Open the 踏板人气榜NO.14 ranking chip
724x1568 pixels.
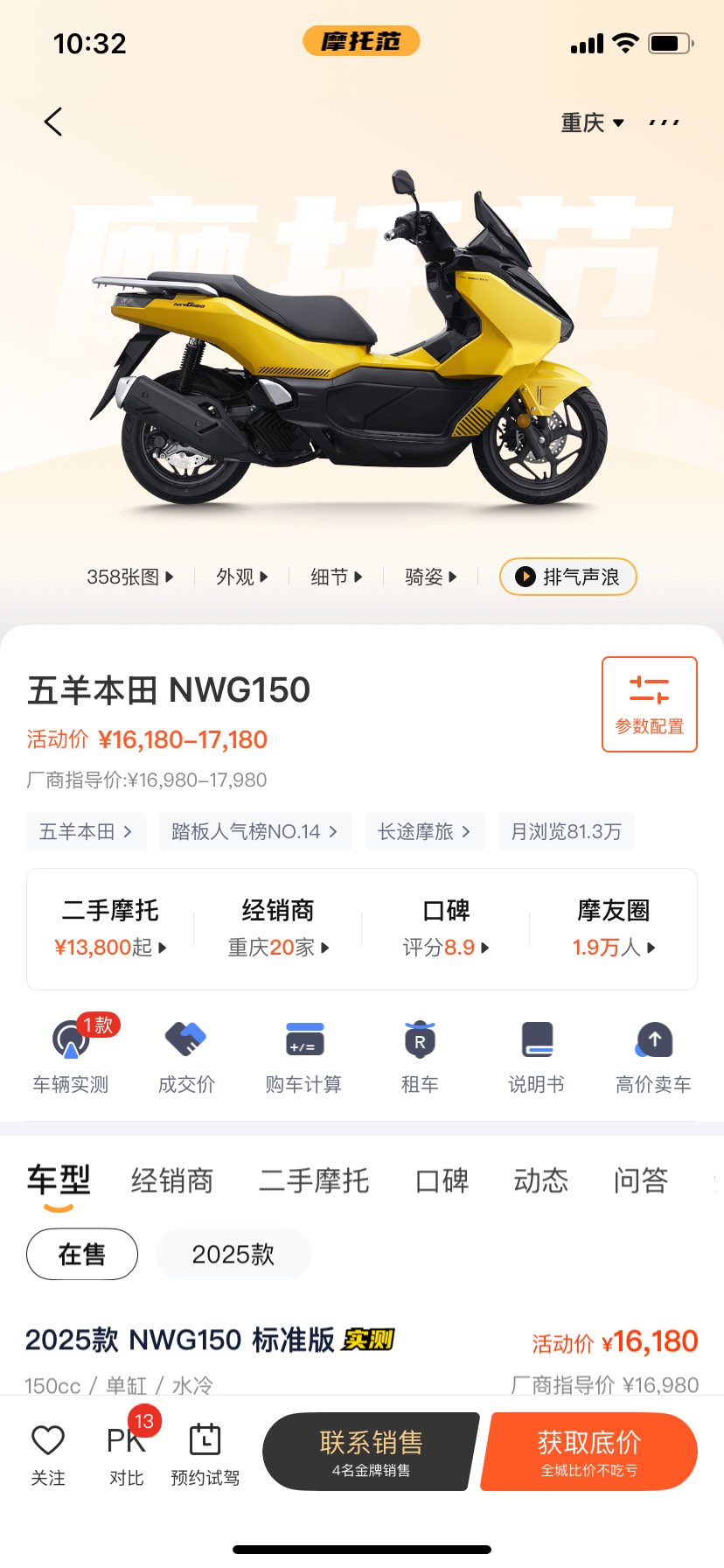point(254,831)
